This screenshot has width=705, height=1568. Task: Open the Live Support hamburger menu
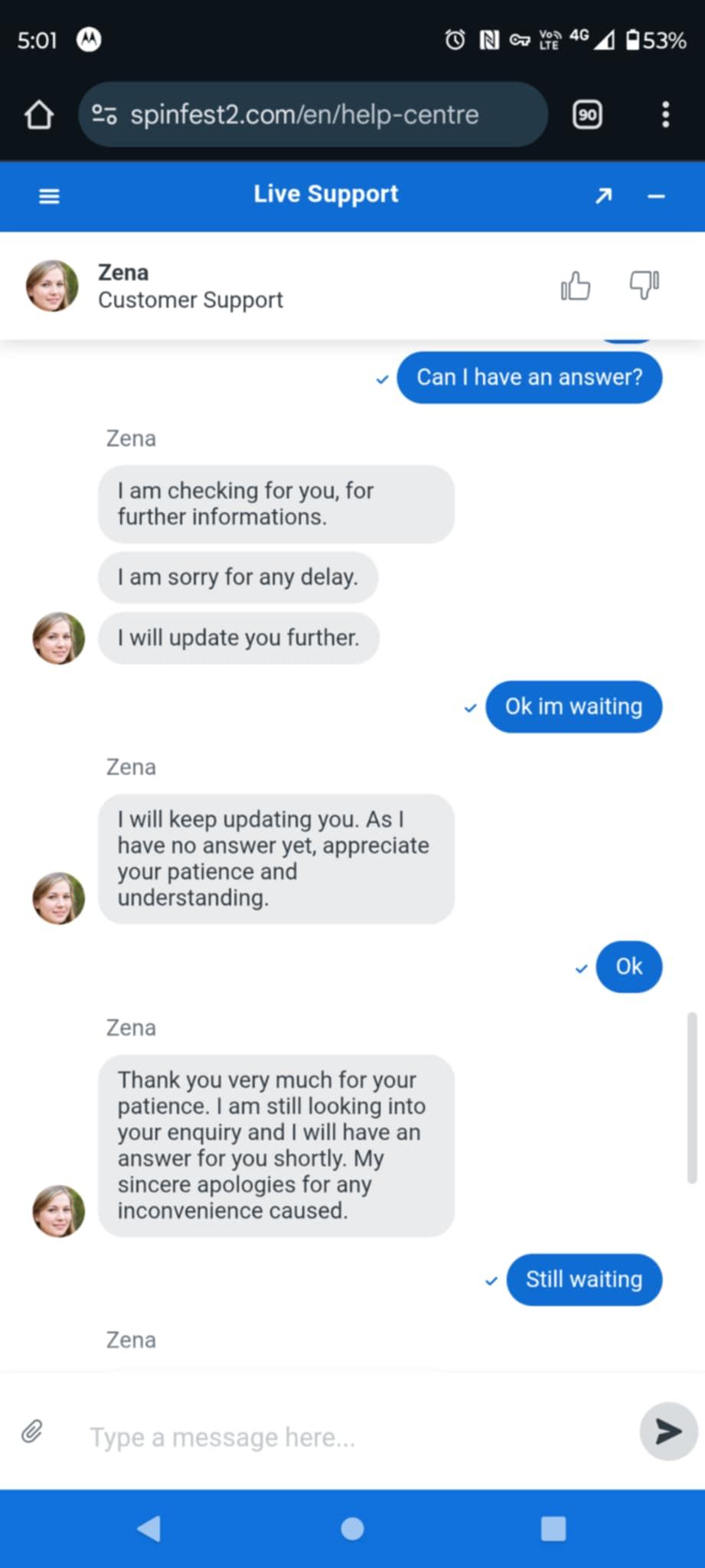(49, 196)
